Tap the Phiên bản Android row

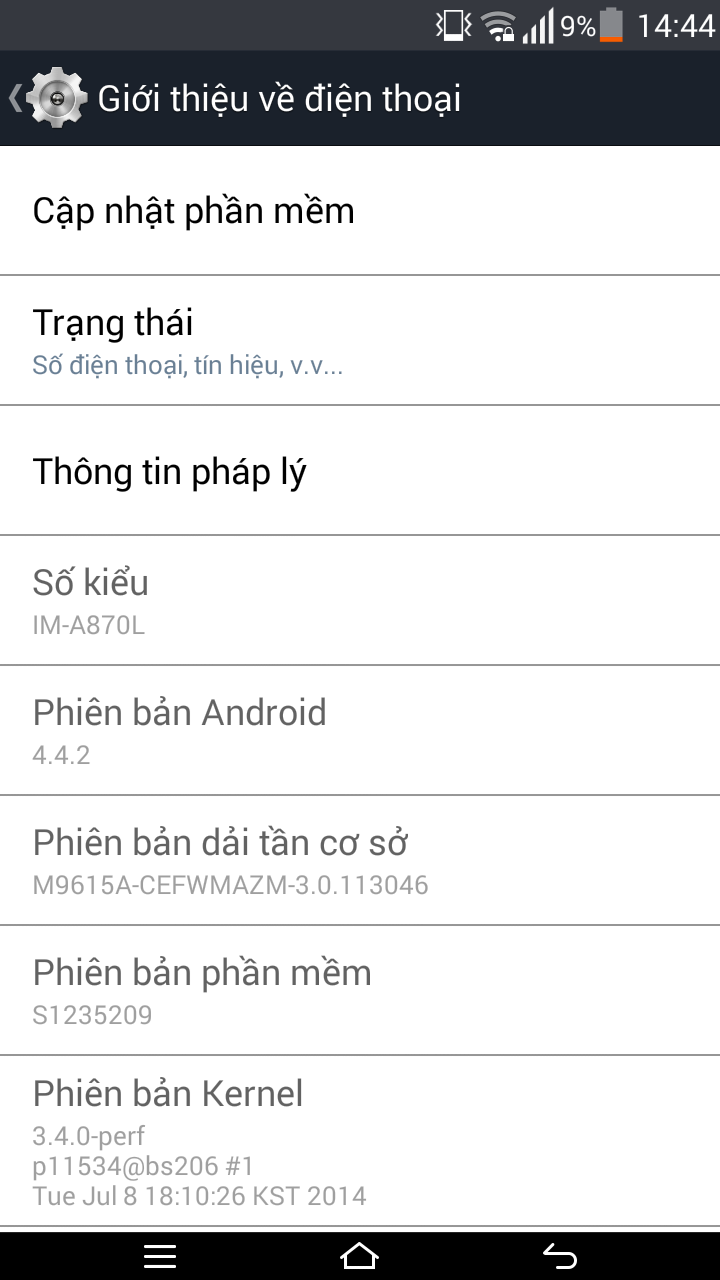[x=360, y=730]
